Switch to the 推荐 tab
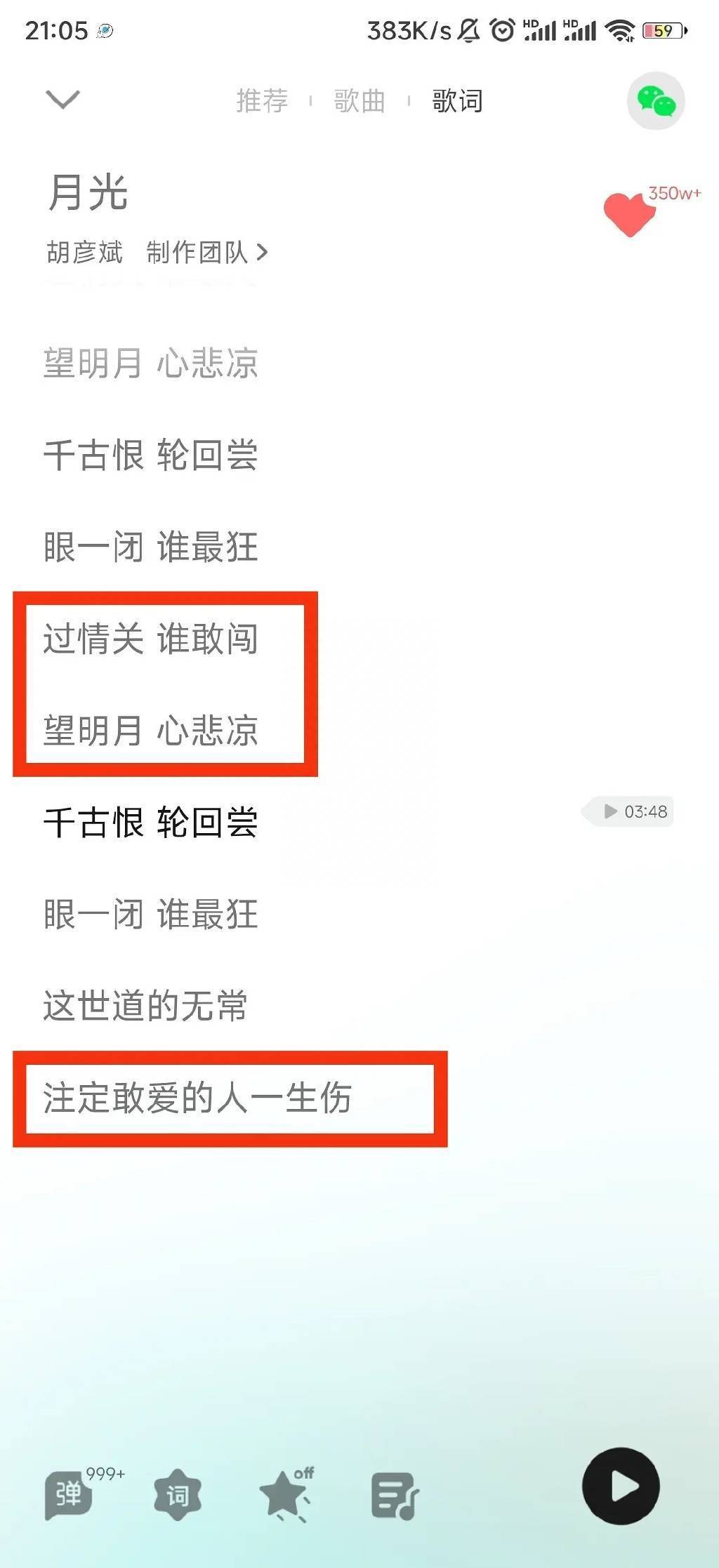Viewport: 719px width, 1568px height. click(263, 100)
